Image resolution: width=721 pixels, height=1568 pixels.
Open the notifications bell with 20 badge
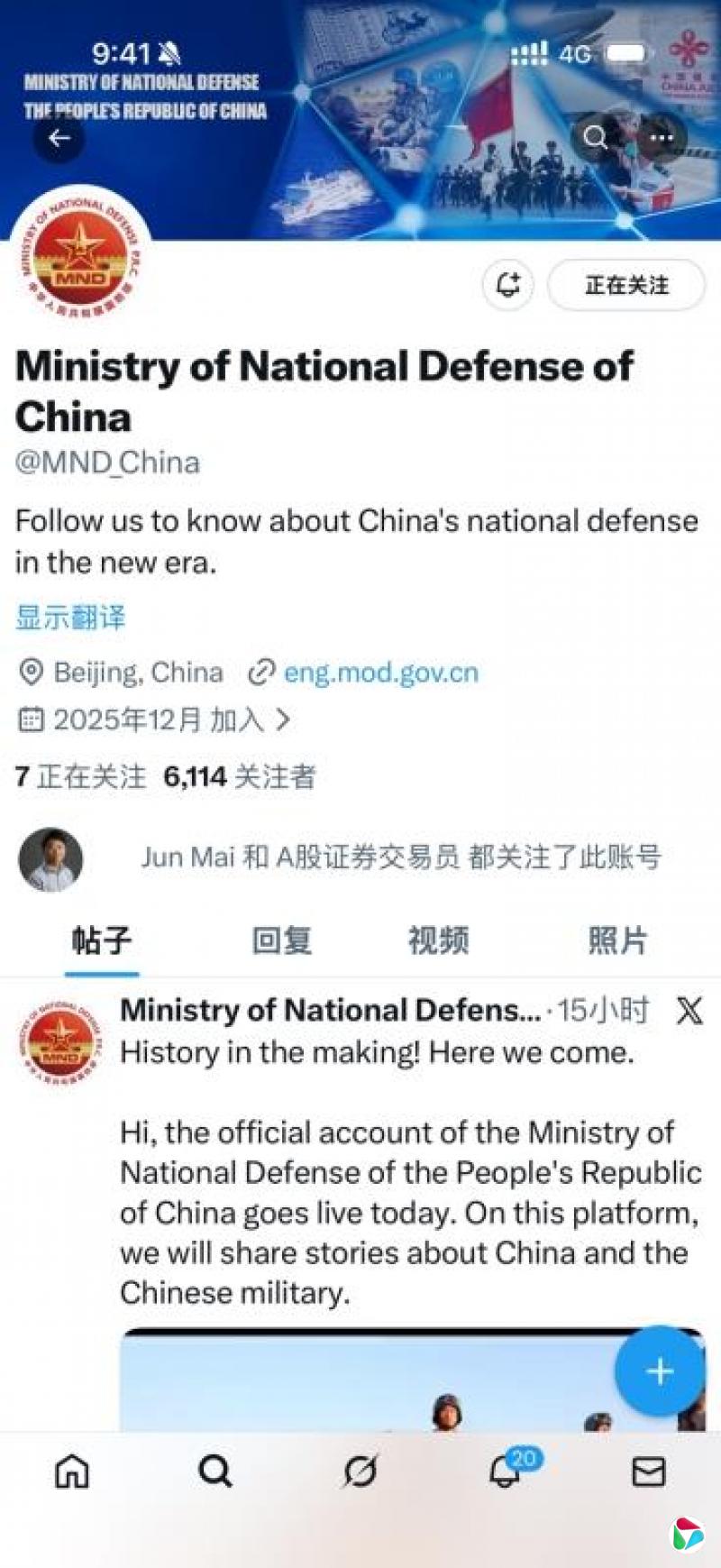click(x=507, y=1472)
